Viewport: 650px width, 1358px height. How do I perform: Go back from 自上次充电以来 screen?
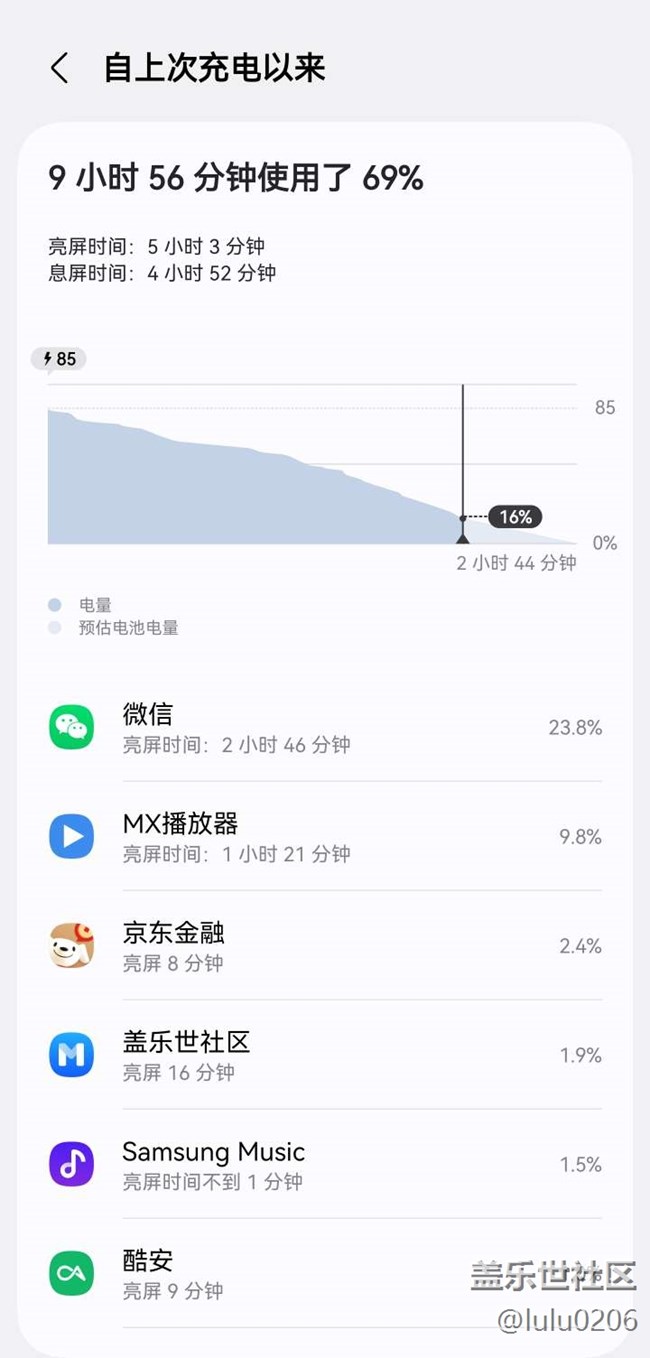59,68
